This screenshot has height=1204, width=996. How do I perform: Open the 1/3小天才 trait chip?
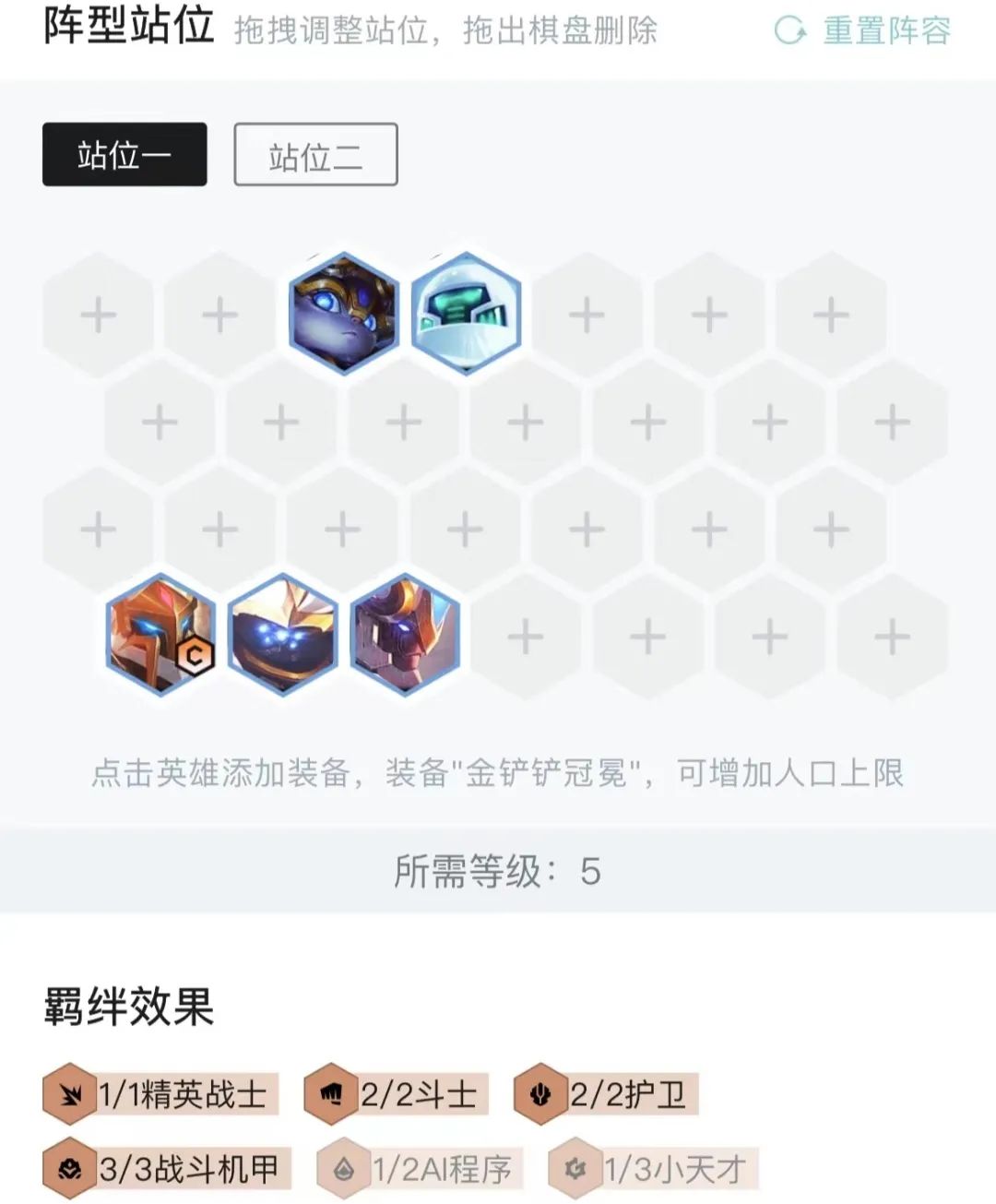[653, 1169]
